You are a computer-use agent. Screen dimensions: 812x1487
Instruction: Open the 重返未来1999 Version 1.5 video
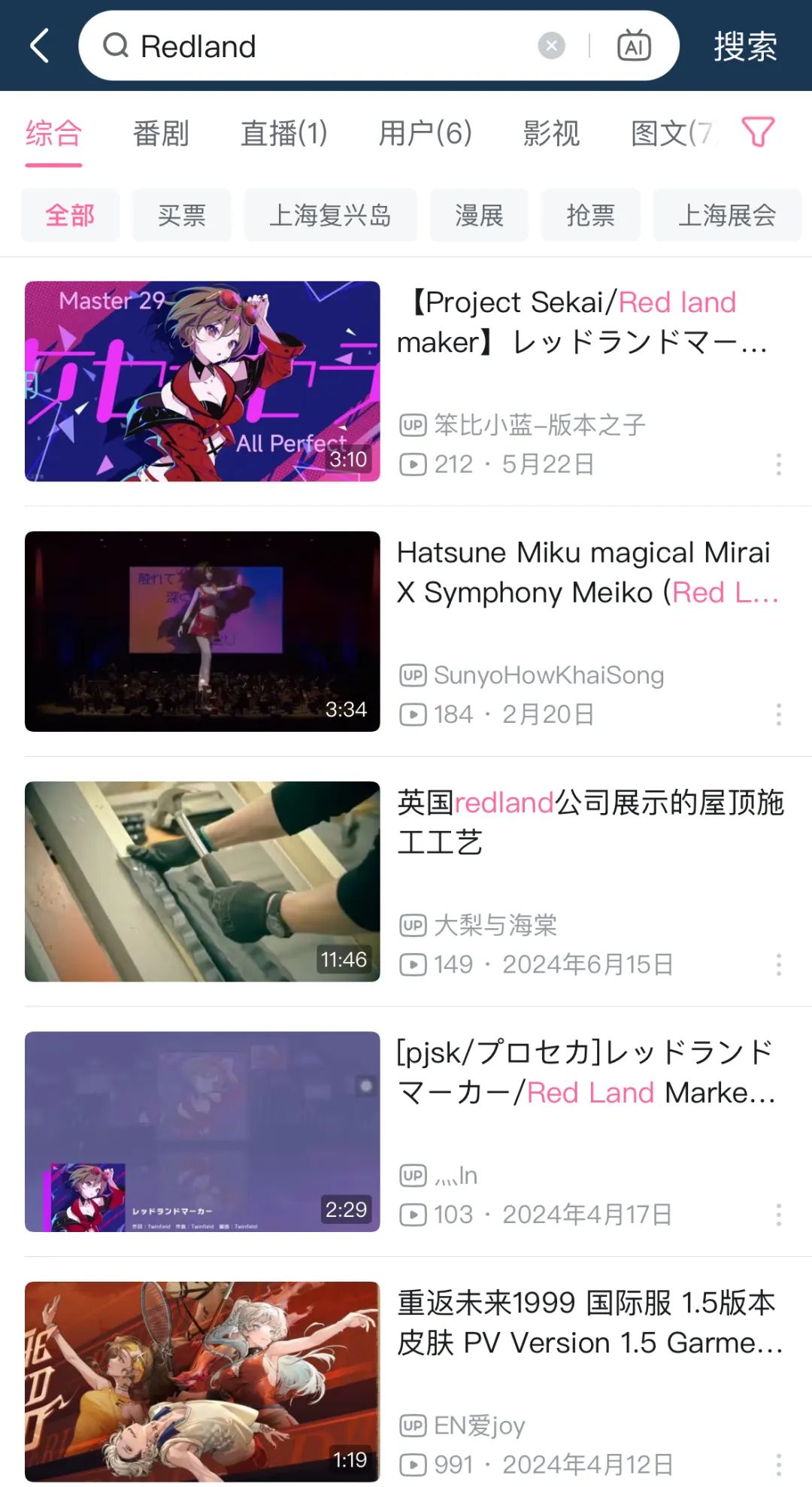tap(202, 1382)
